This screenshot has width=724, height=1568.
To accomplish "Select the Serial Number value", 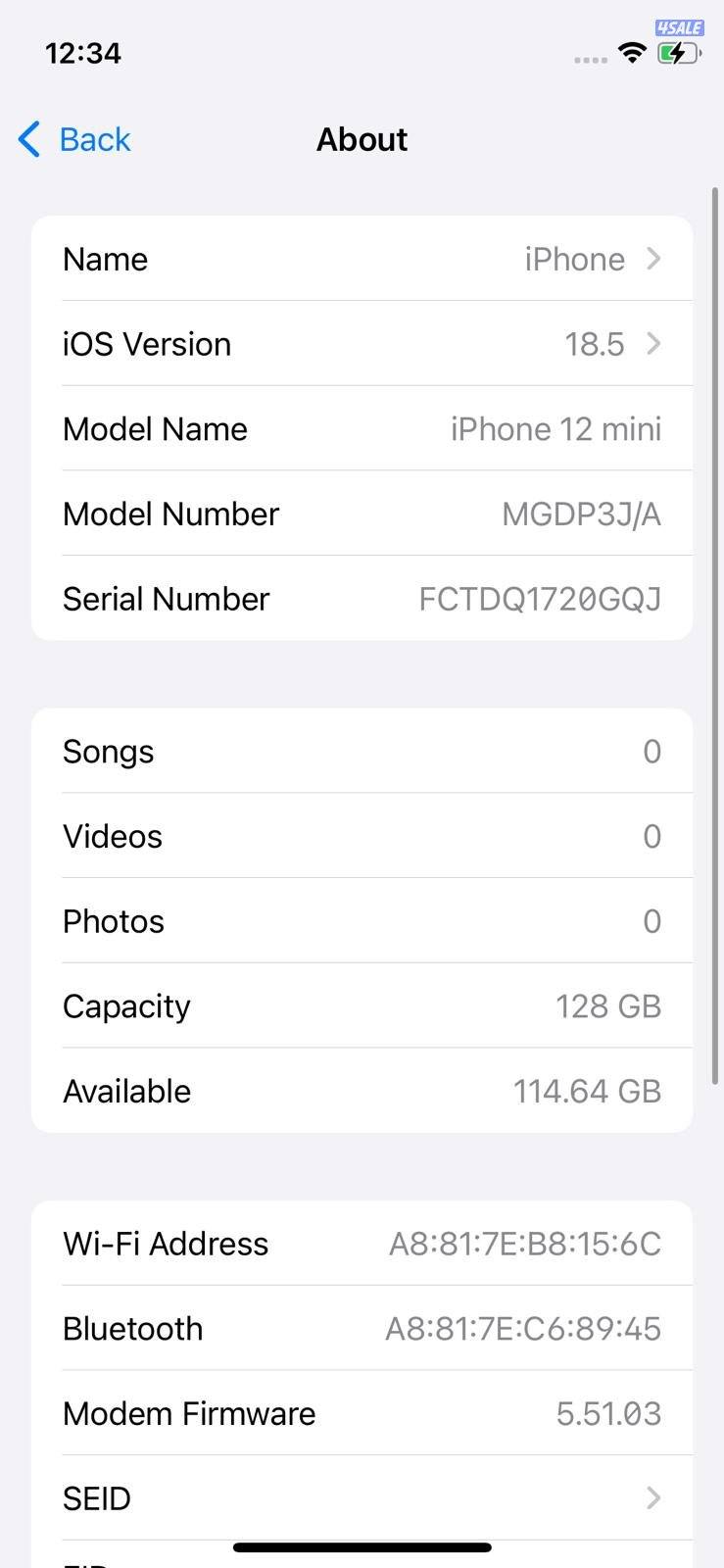I will pos(538,599).
